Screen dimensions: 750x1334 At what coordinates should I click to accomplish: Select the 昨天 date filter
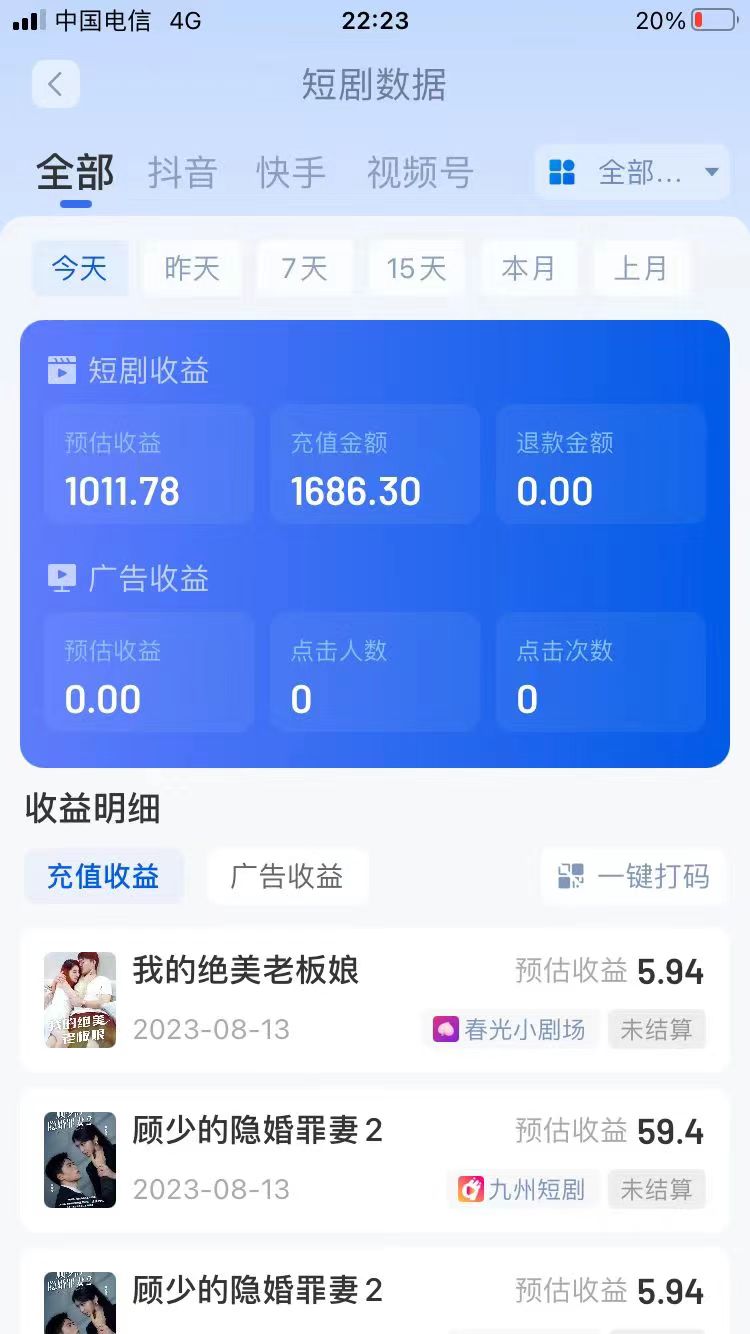pos(192,268)
